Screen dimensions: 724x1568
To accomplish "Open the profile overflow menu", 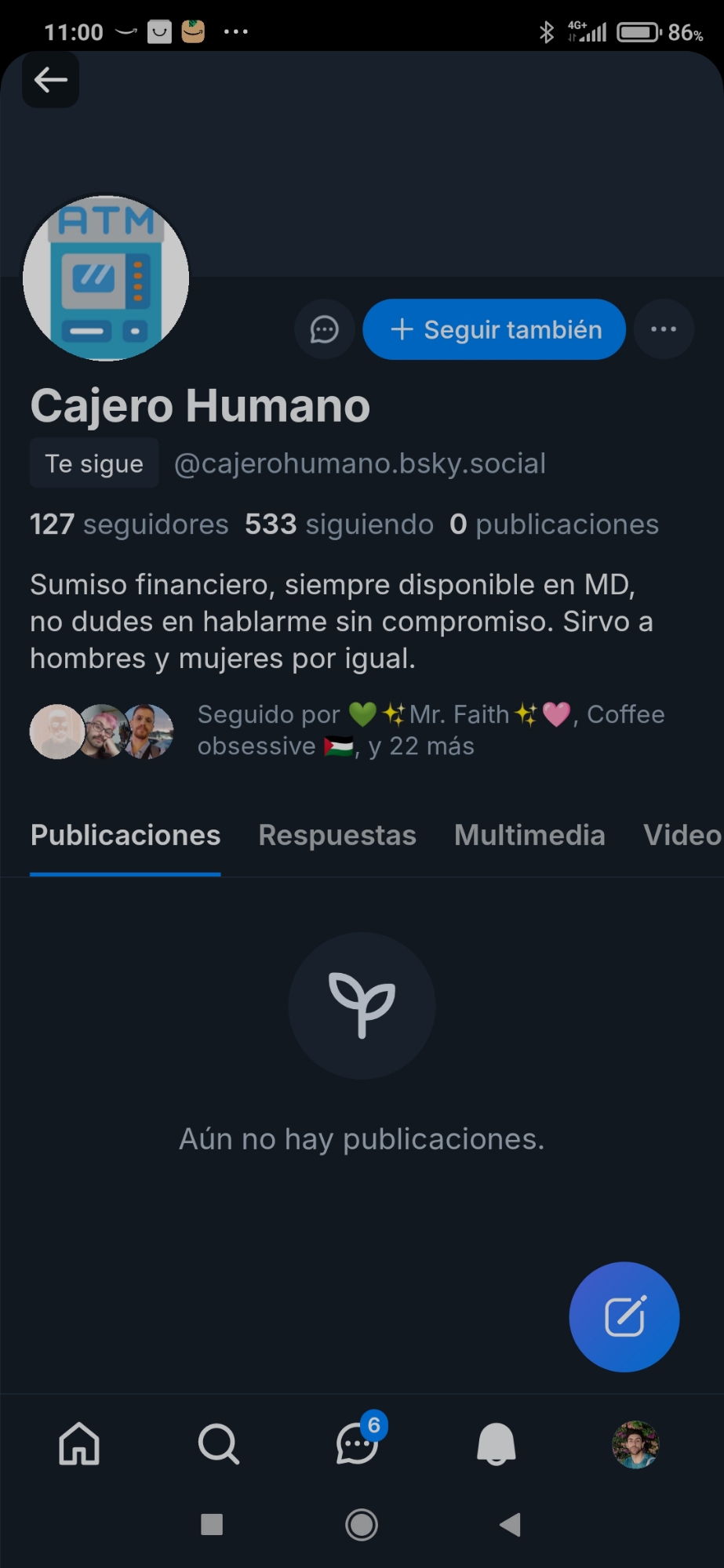I will (x=664, y=329).
